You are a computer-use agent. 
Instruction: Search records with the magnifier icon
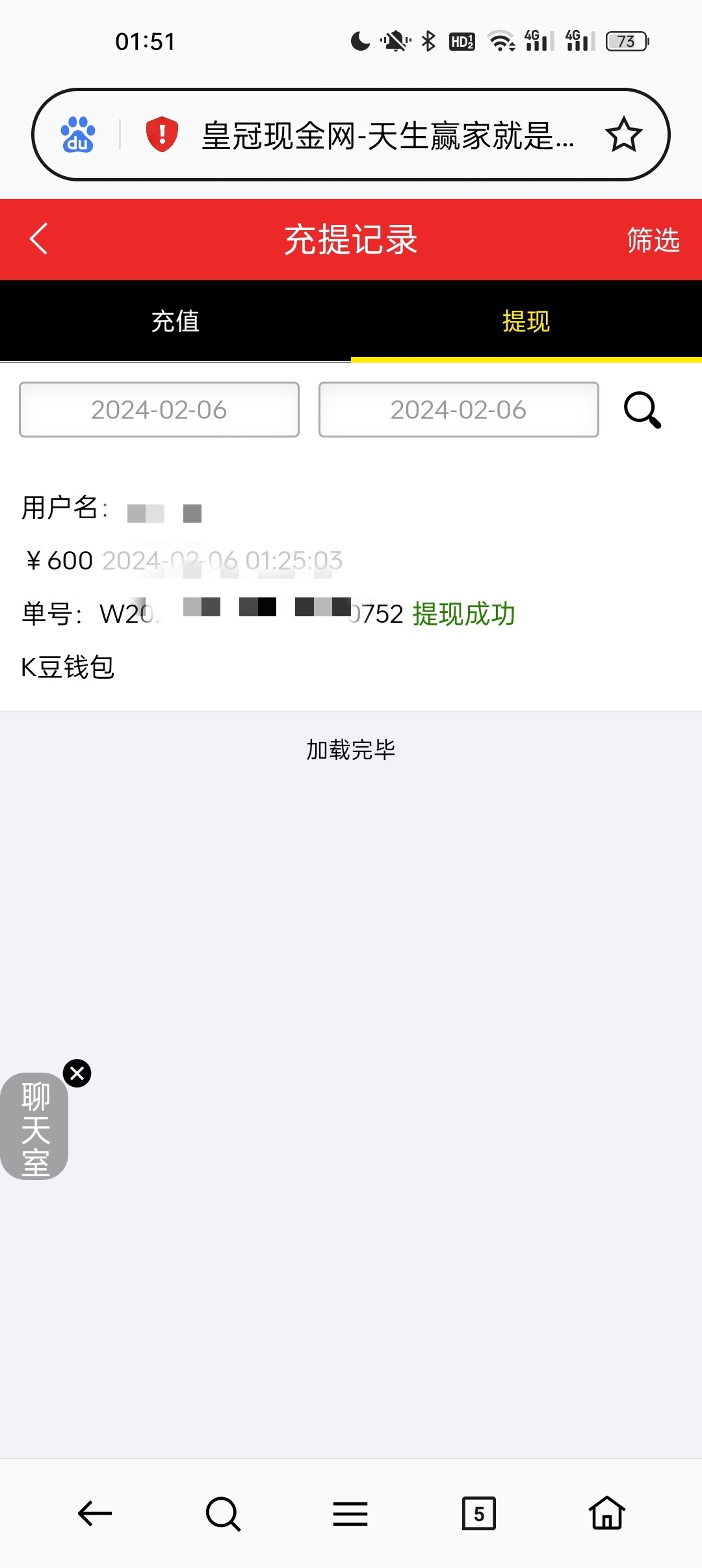pos(642,410)
